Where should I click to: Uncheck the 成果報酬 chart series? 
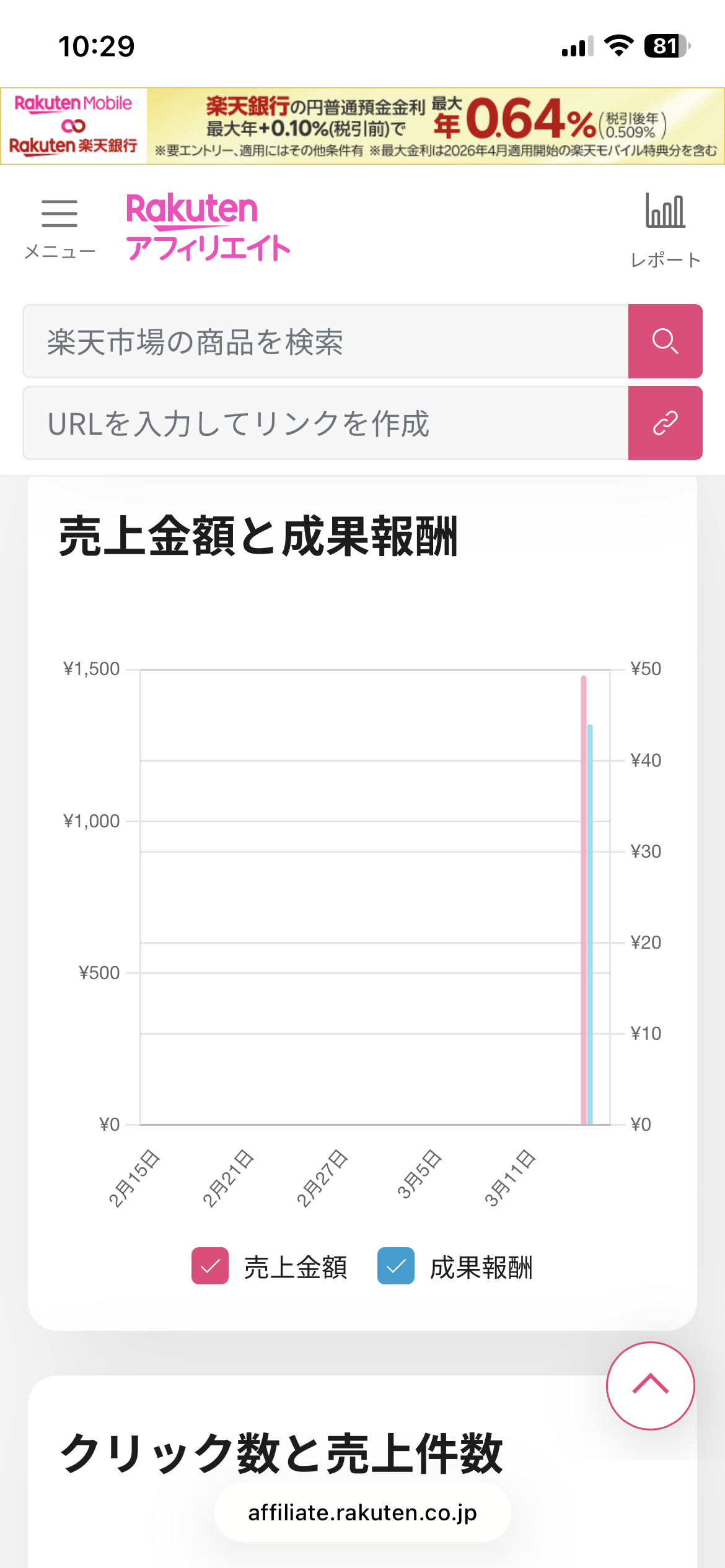click(396, 1266)
